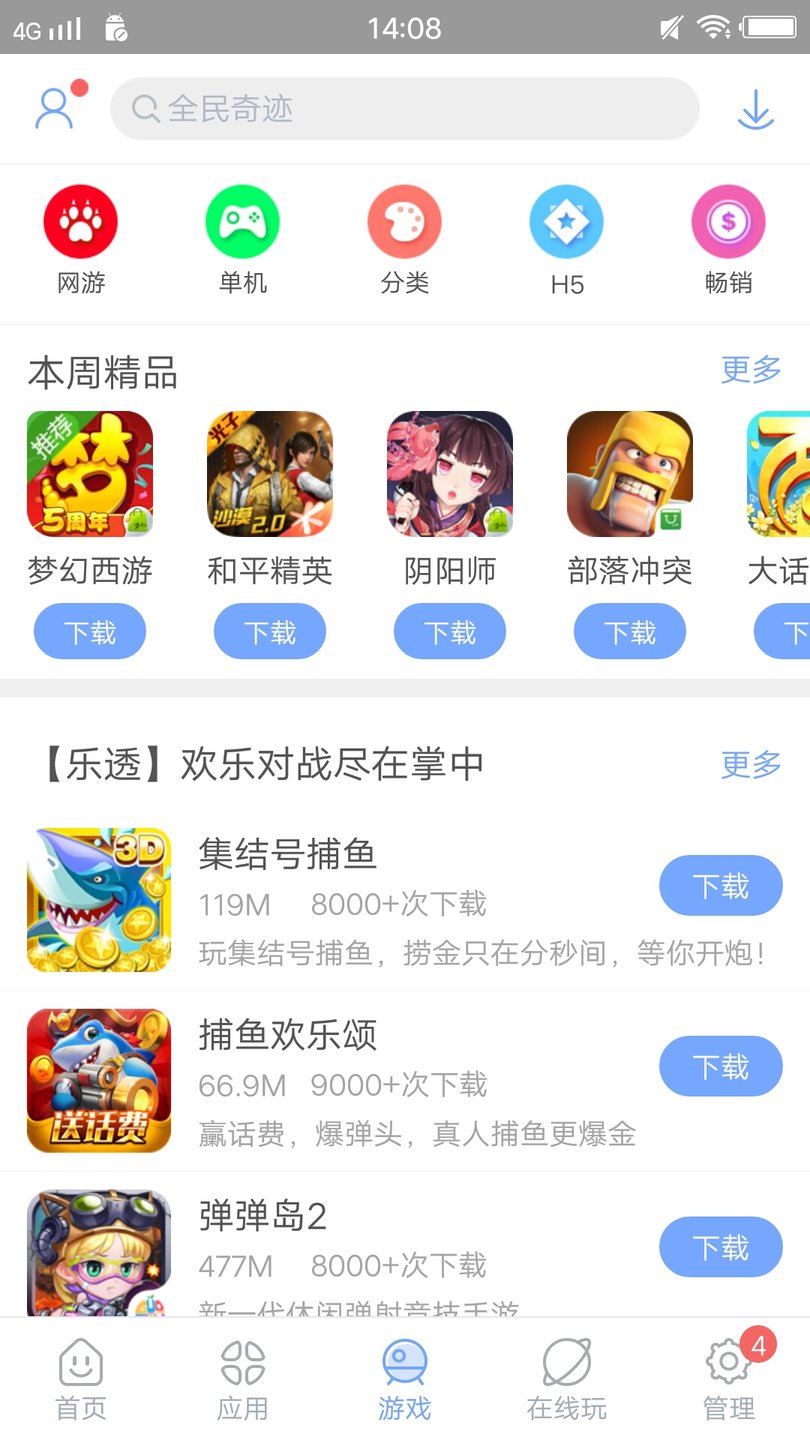The height and width of the screenshot is (1440, 810).
Task: Download 集结号捕鱼 from the list
Action: click(720, 885)
